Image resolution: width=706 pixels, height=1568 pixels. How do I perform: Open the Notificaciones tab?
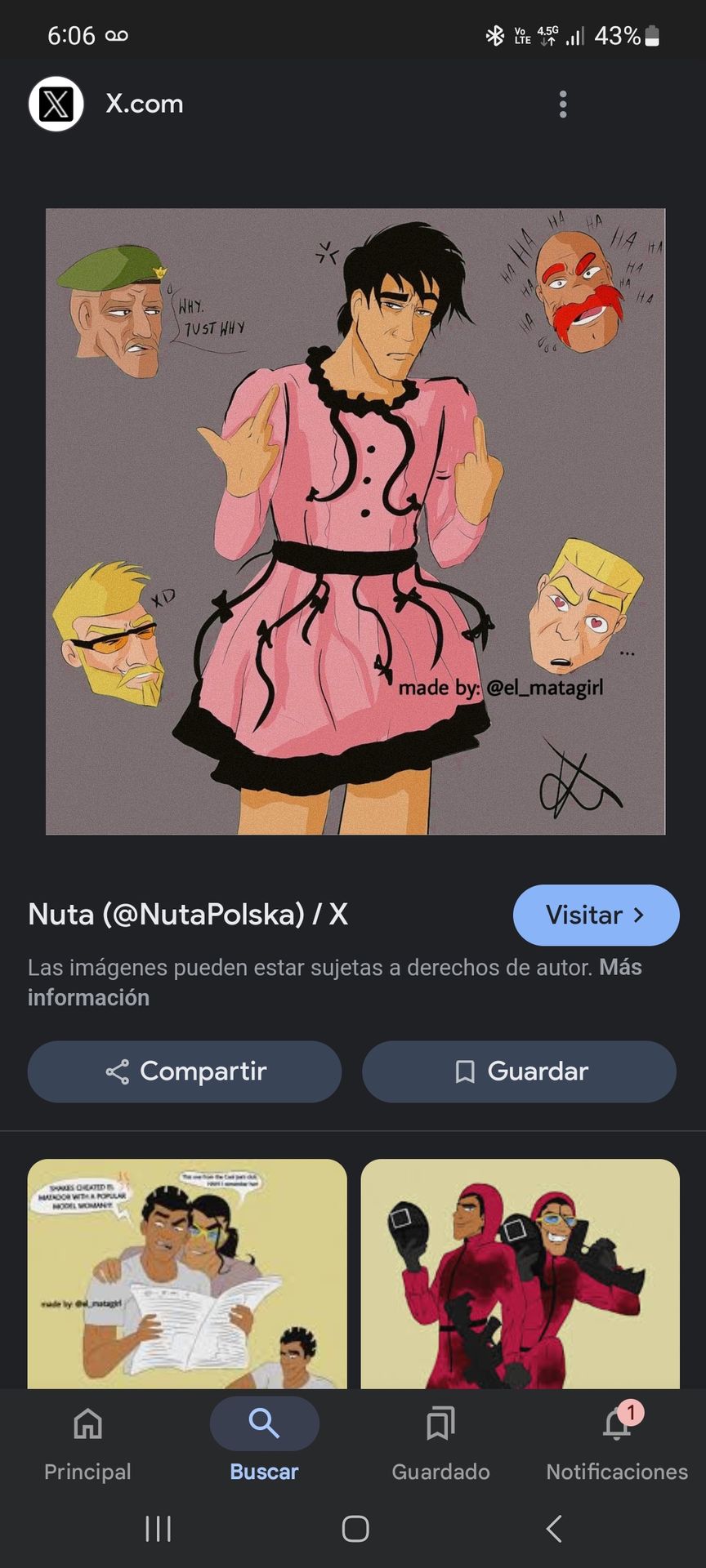(x=617, y=1443)
